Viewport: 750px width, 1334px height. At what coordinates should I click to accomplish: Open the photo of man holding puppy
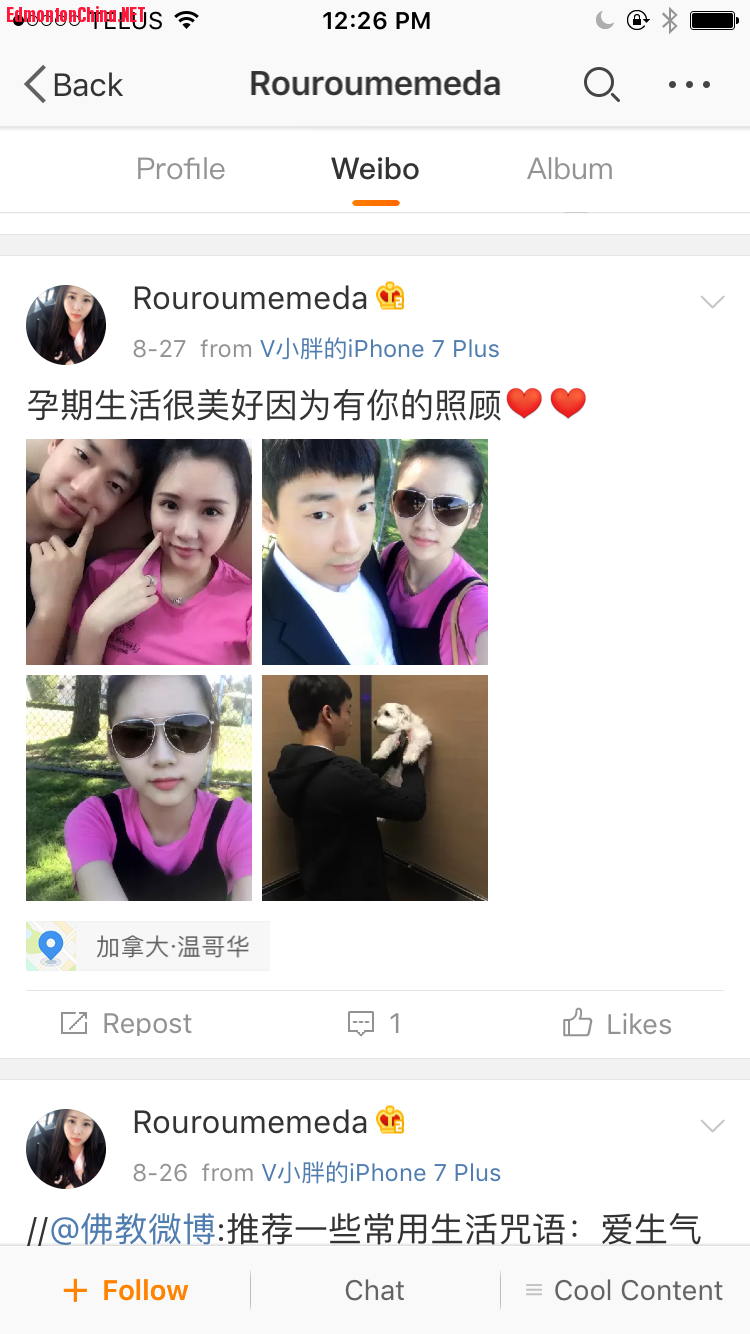tap(375, 788)
